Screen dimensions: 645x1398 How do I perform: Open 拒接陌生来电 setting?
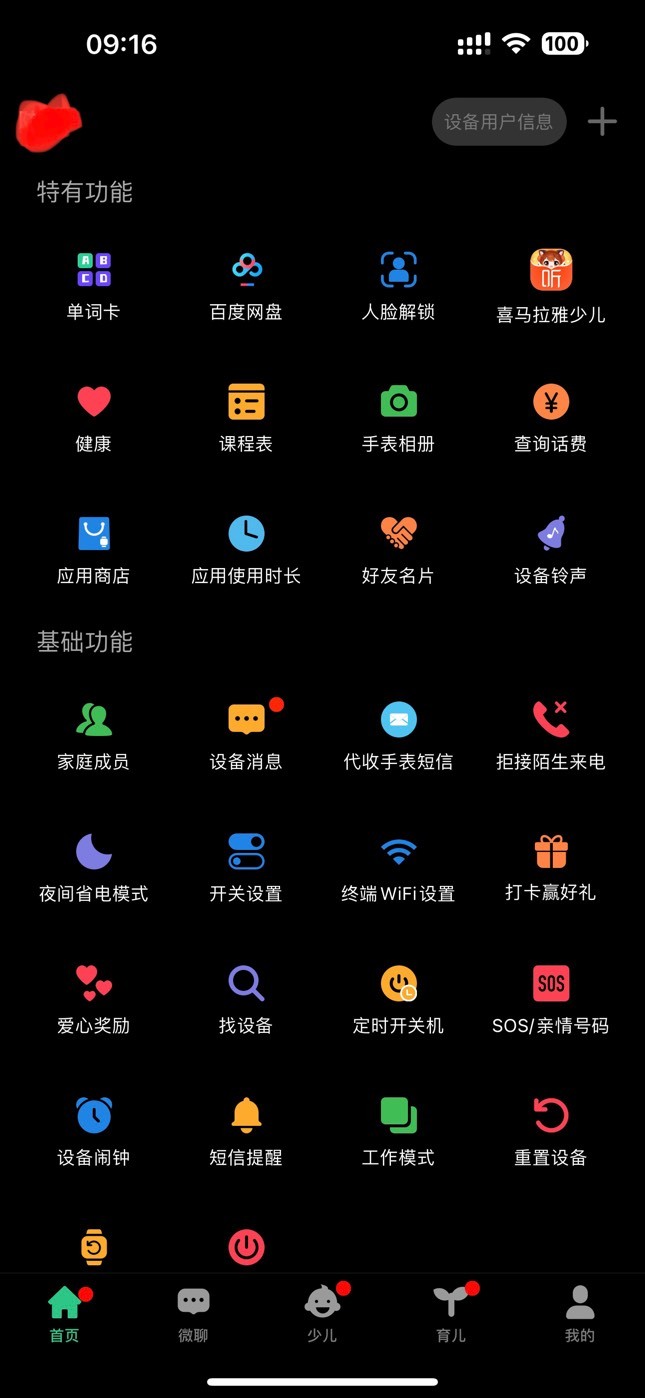551,736
